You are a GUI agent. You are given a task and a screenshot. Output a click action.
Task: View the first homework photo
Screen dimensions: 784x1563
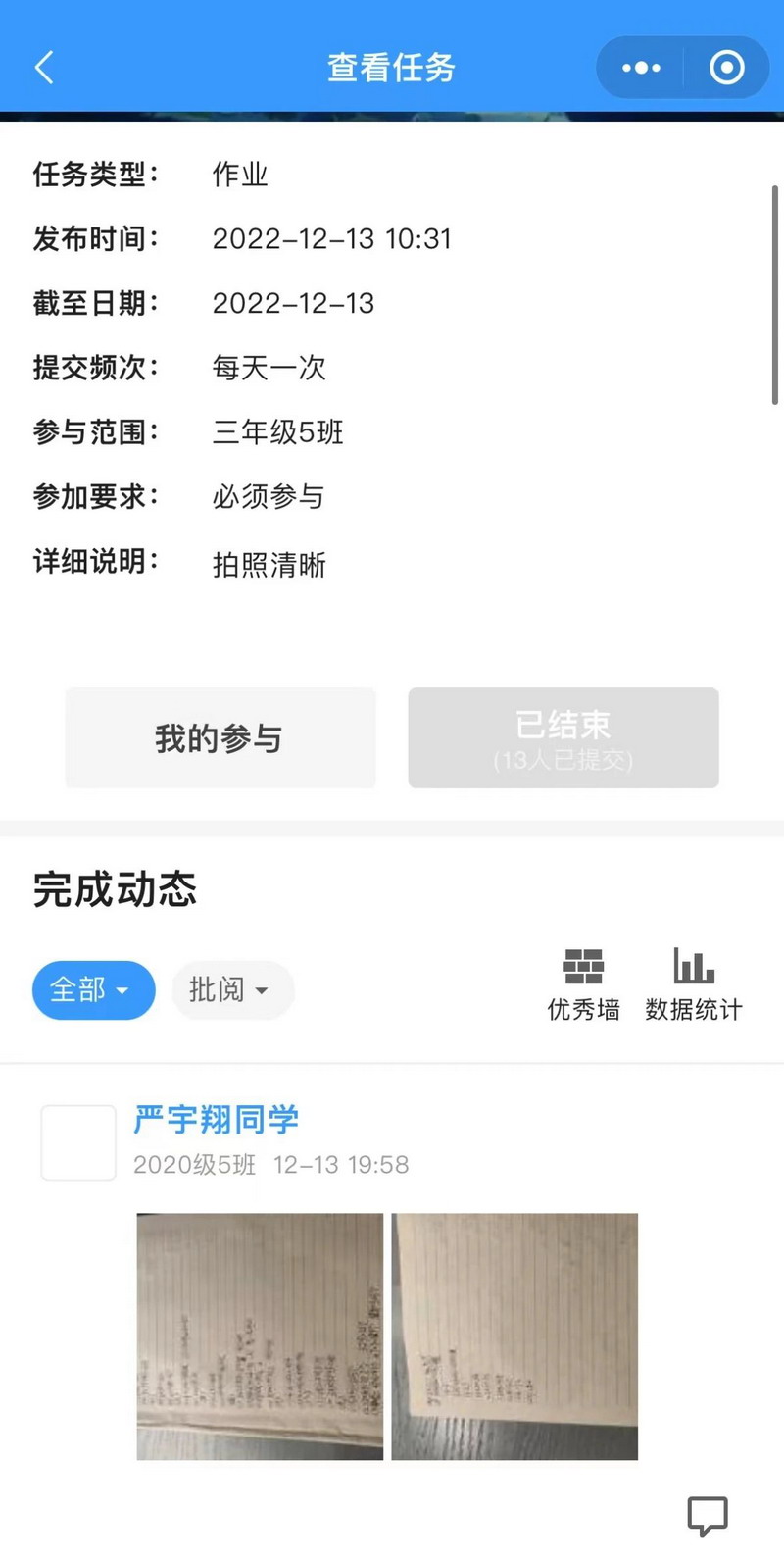click(260, 1336)
